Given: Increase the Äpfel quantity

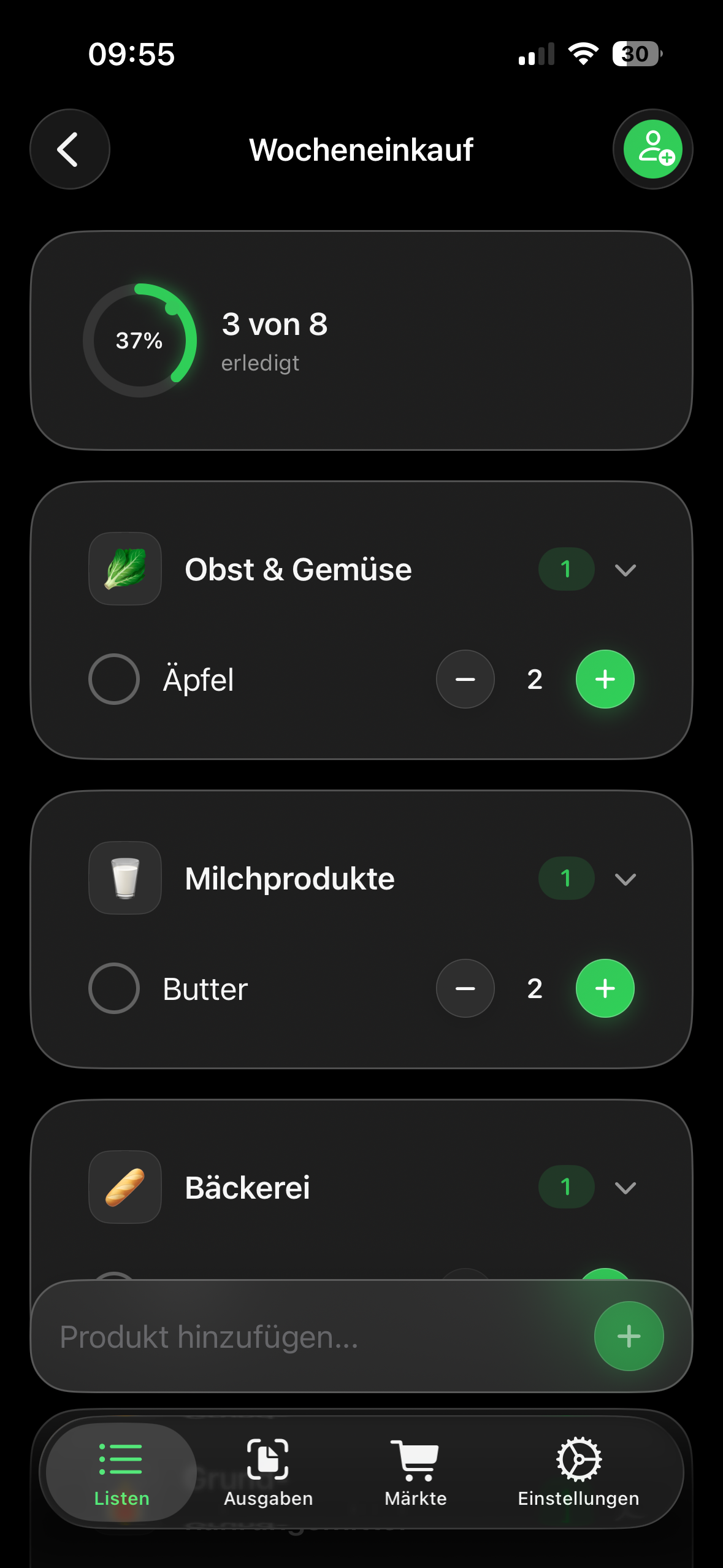Looking at the screenshot, I should coord(605,679).
